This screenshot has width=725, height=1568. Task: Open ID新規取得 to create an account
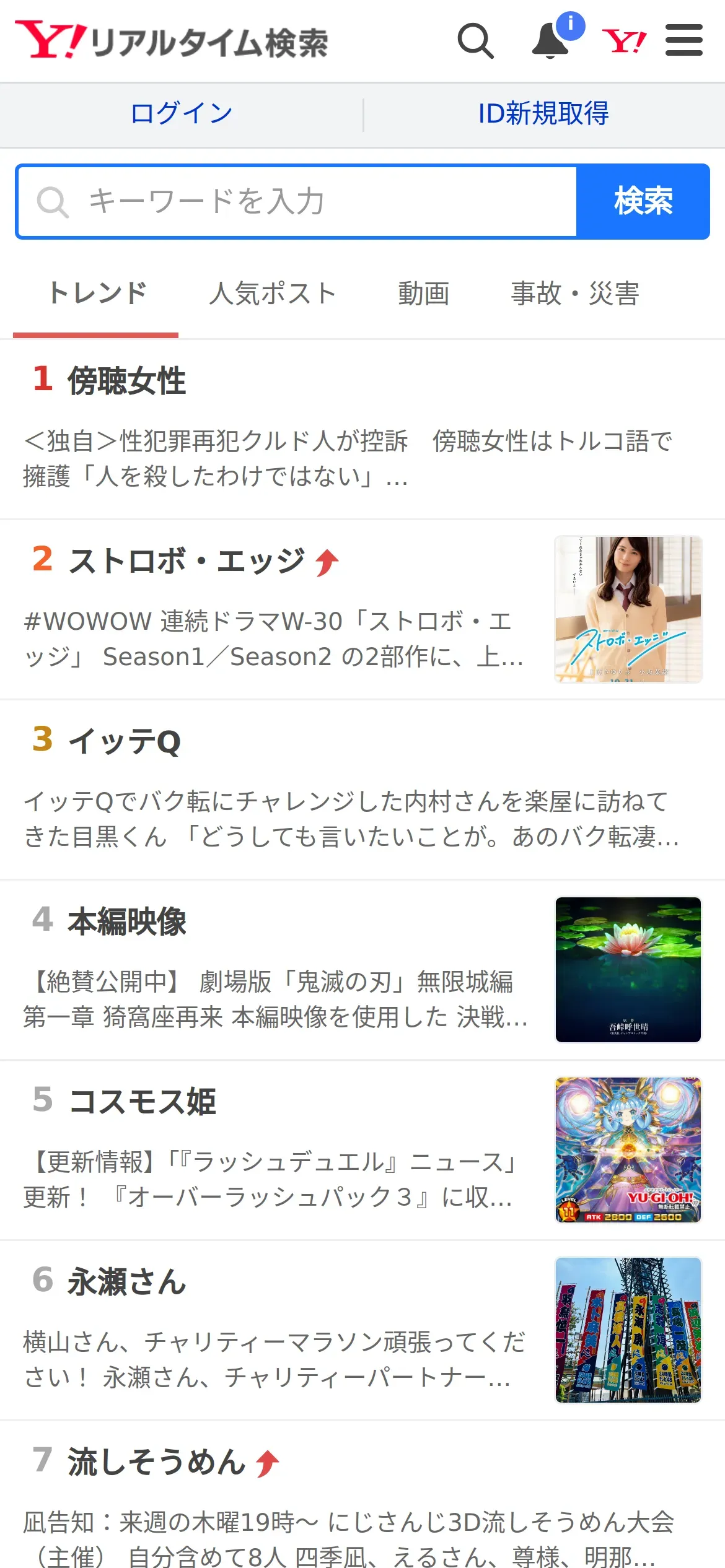(x=543, y=113)
